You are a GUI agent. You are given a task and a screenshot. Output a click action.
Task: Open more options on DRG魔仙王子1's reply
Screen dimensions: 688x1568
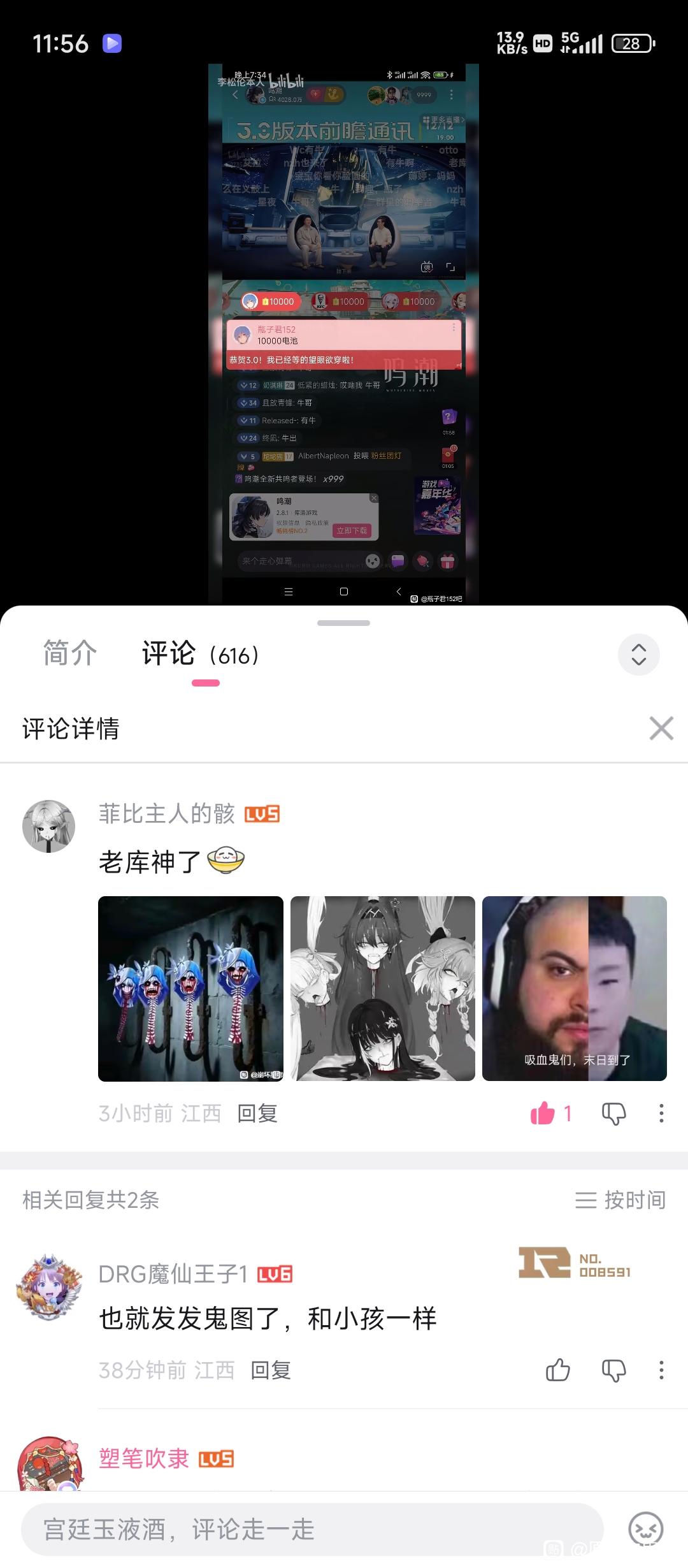coord(661,1370)
